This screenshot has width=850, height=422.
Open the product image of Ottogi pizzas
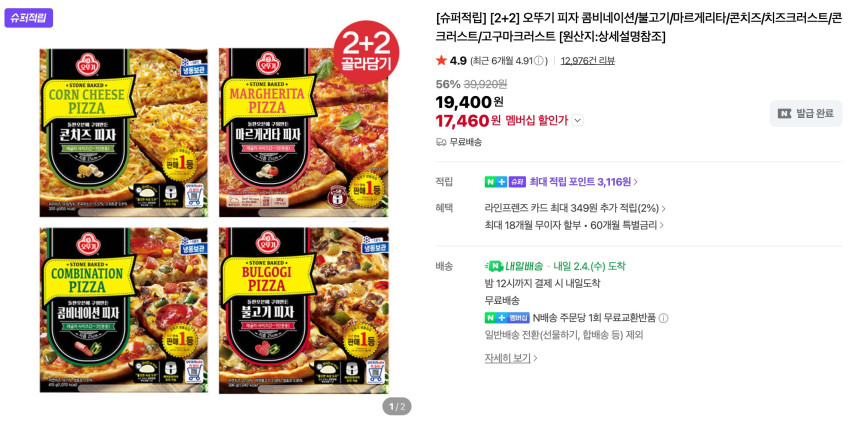click(214, 220)
